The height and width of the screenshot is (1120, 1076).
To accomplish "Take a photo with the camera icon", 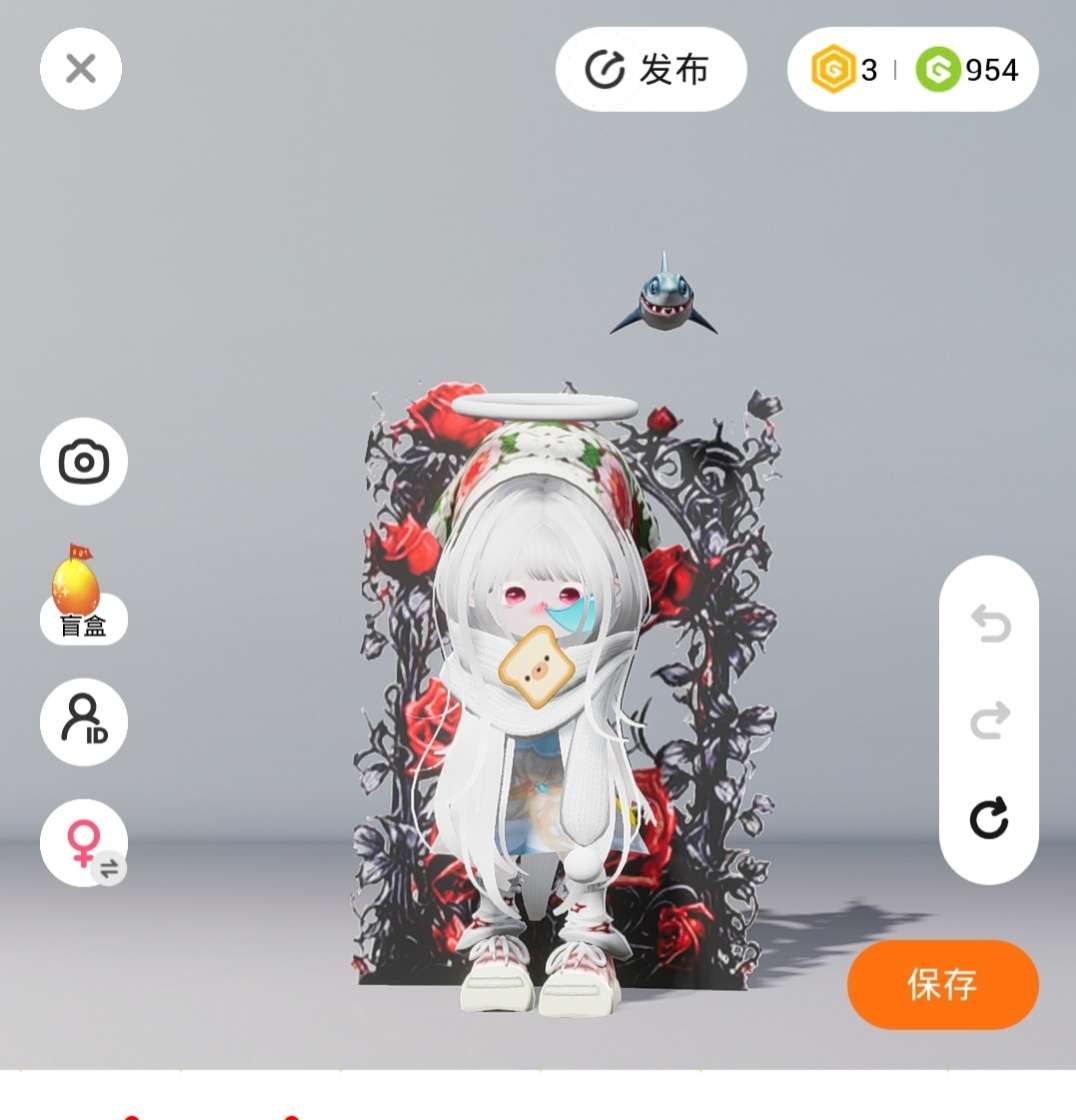I will 84,462.
